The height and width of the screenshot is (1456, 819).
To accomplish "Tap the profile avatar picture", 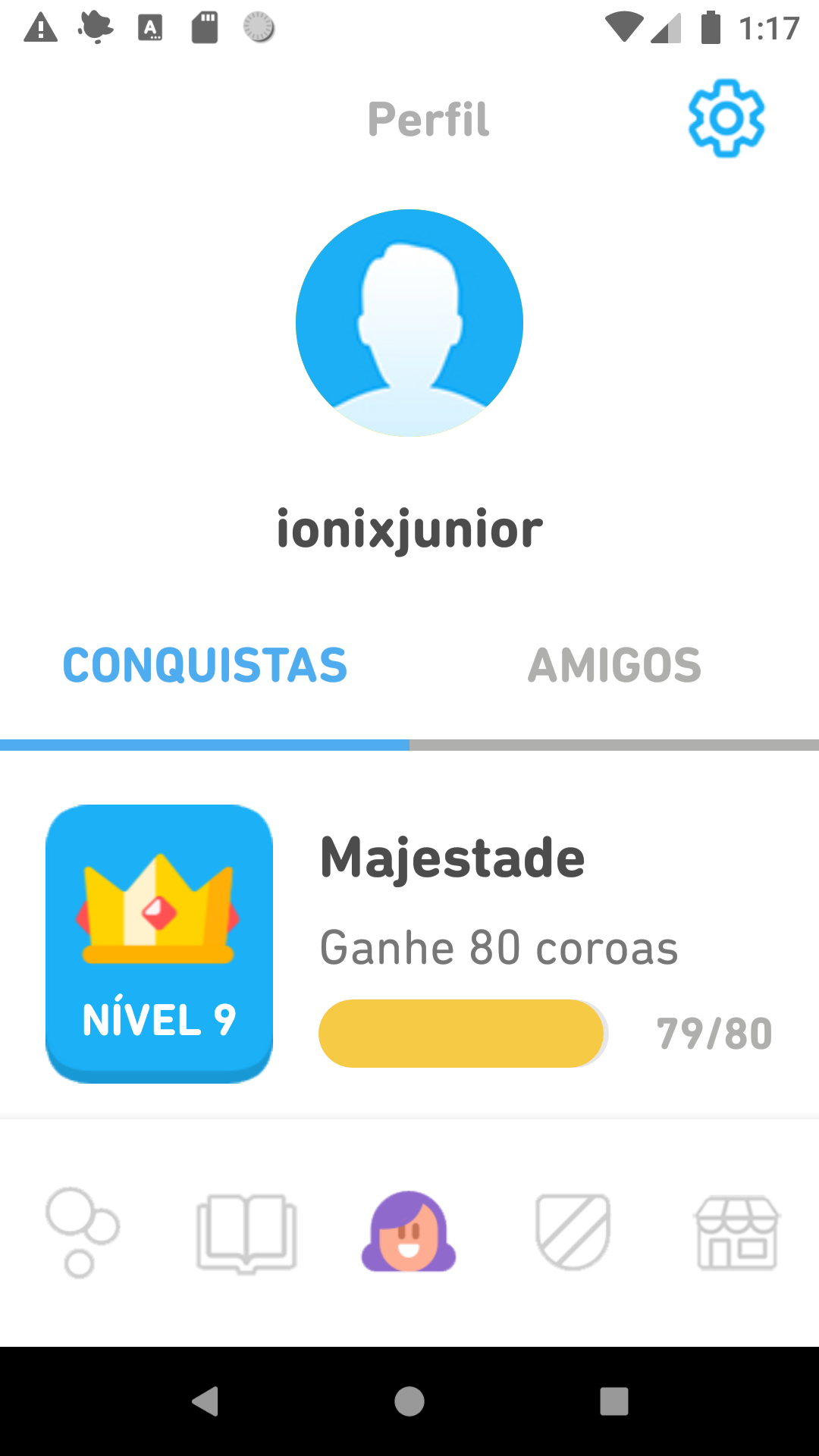I will 409,323.
